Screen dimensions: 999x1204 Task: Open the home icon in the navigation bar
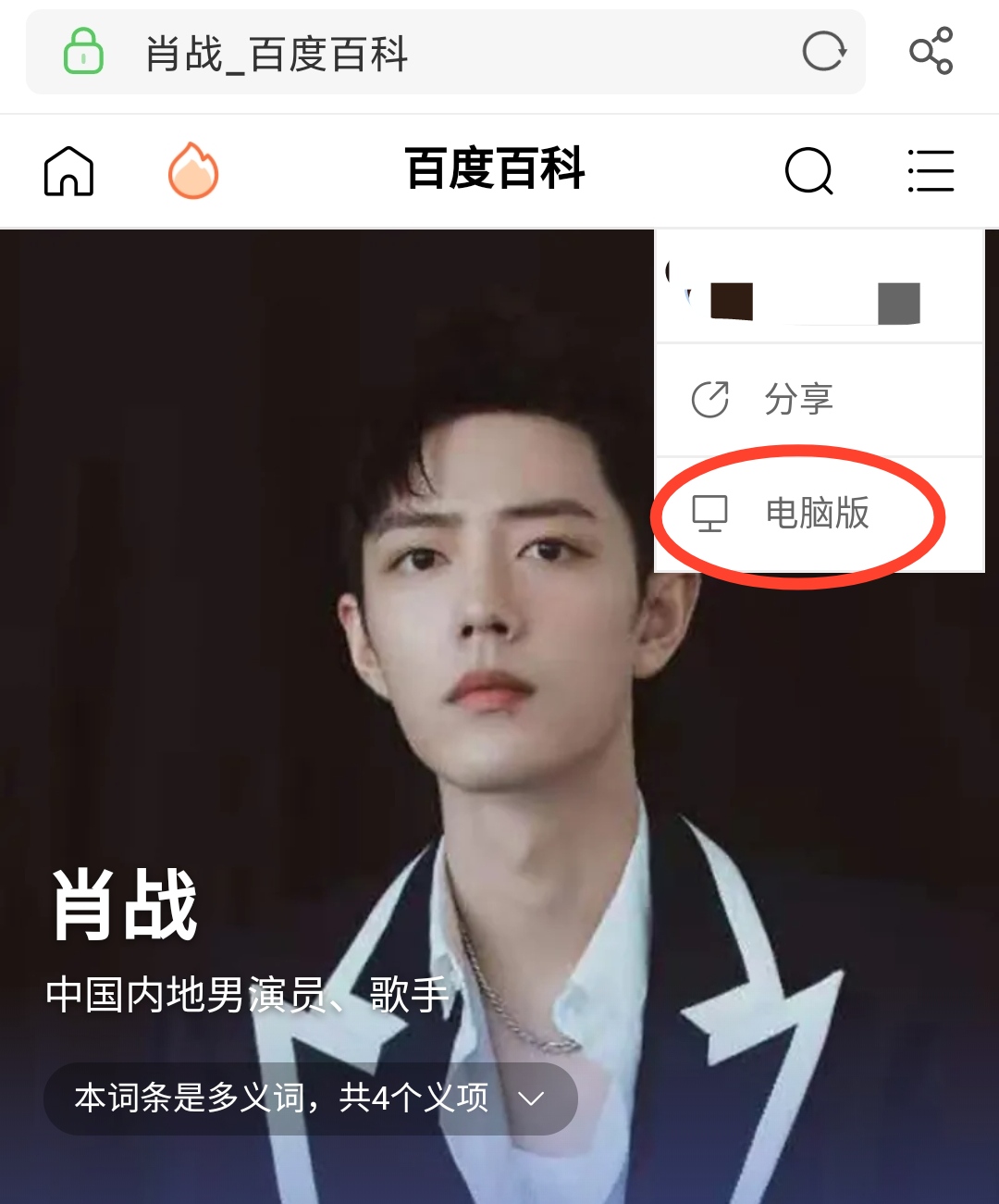click(x=68, y=170)
